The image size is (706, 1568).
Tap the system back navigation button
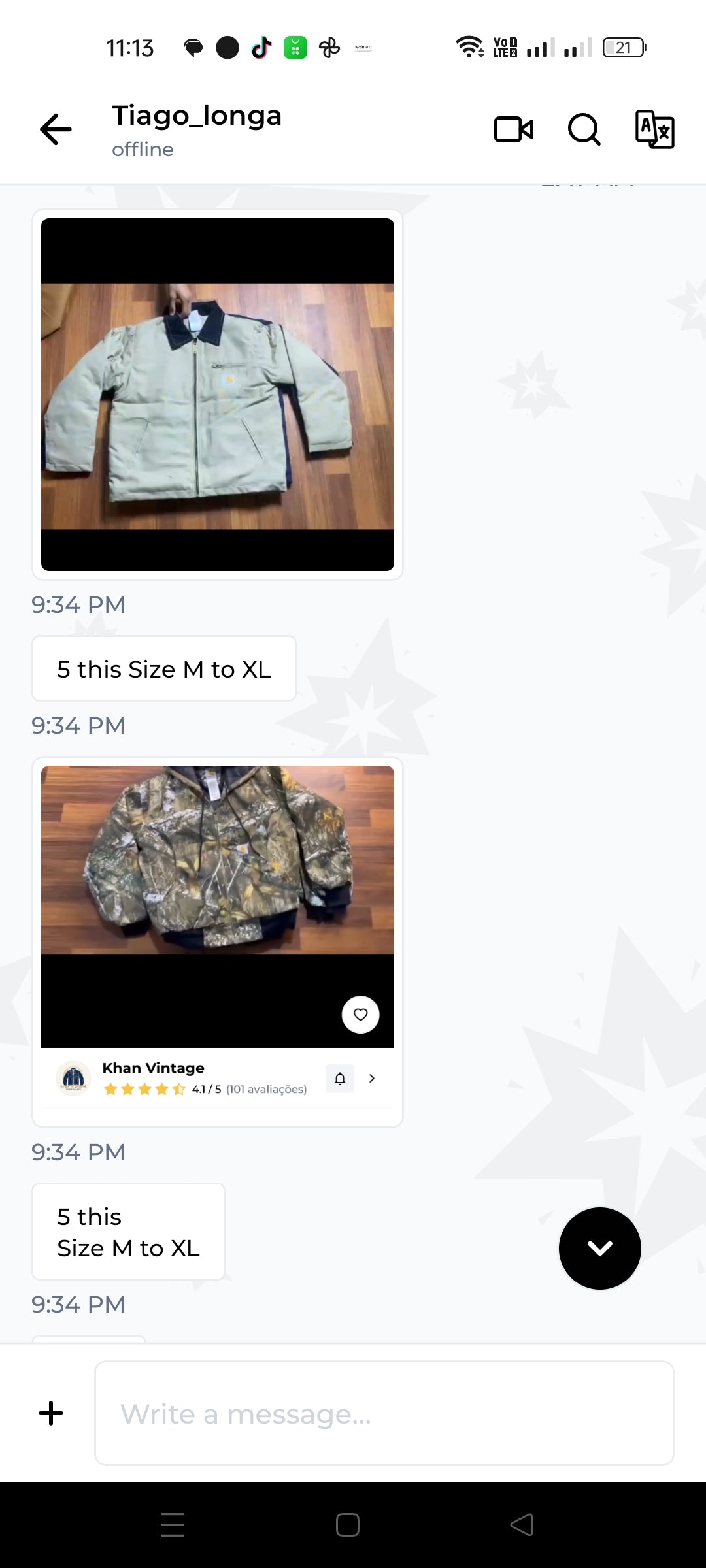pyautogui.click(x=522, y=1525)
